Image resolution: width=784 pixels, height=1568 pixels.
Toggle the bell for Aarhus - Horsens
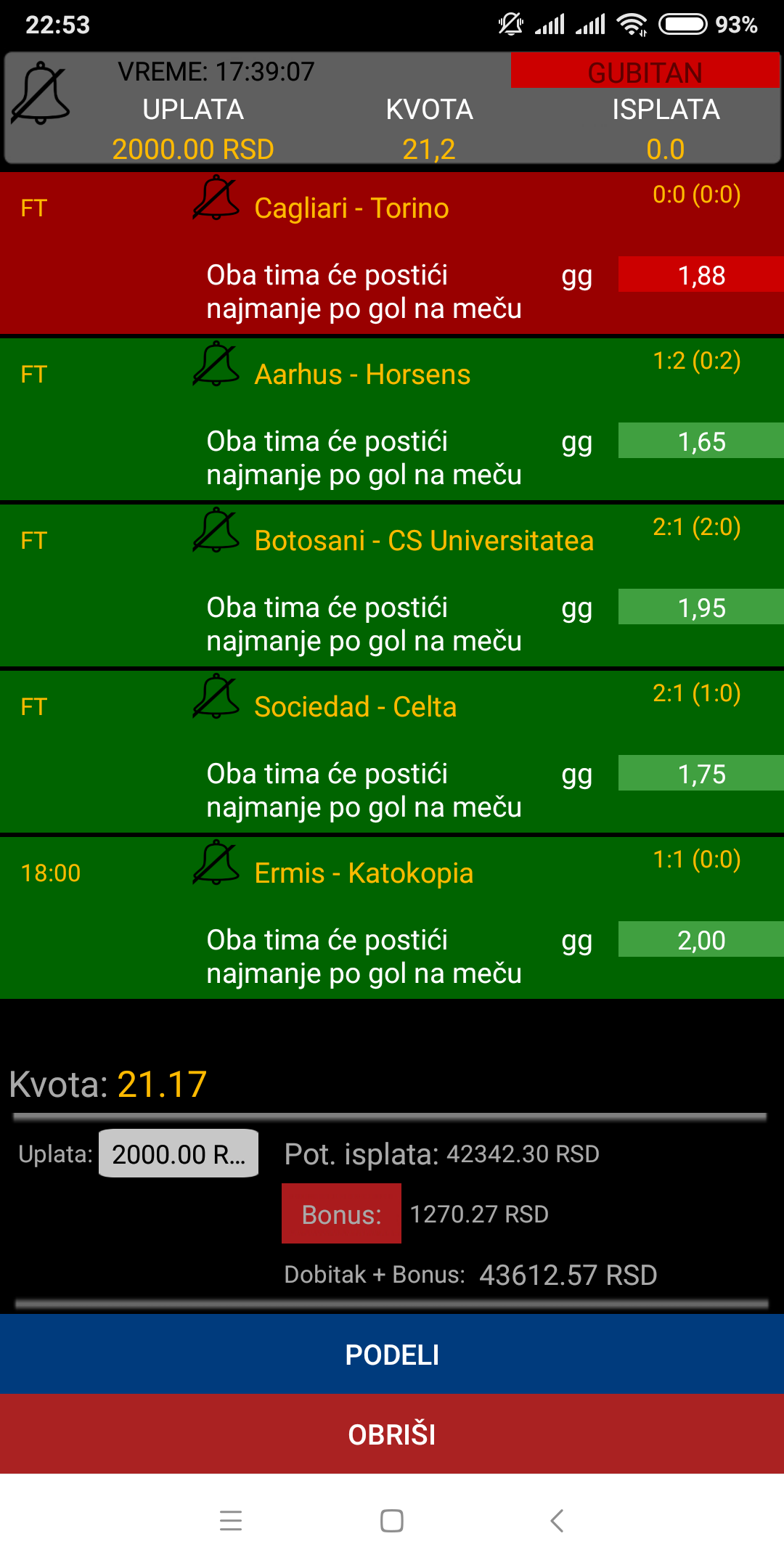(216, 364)
